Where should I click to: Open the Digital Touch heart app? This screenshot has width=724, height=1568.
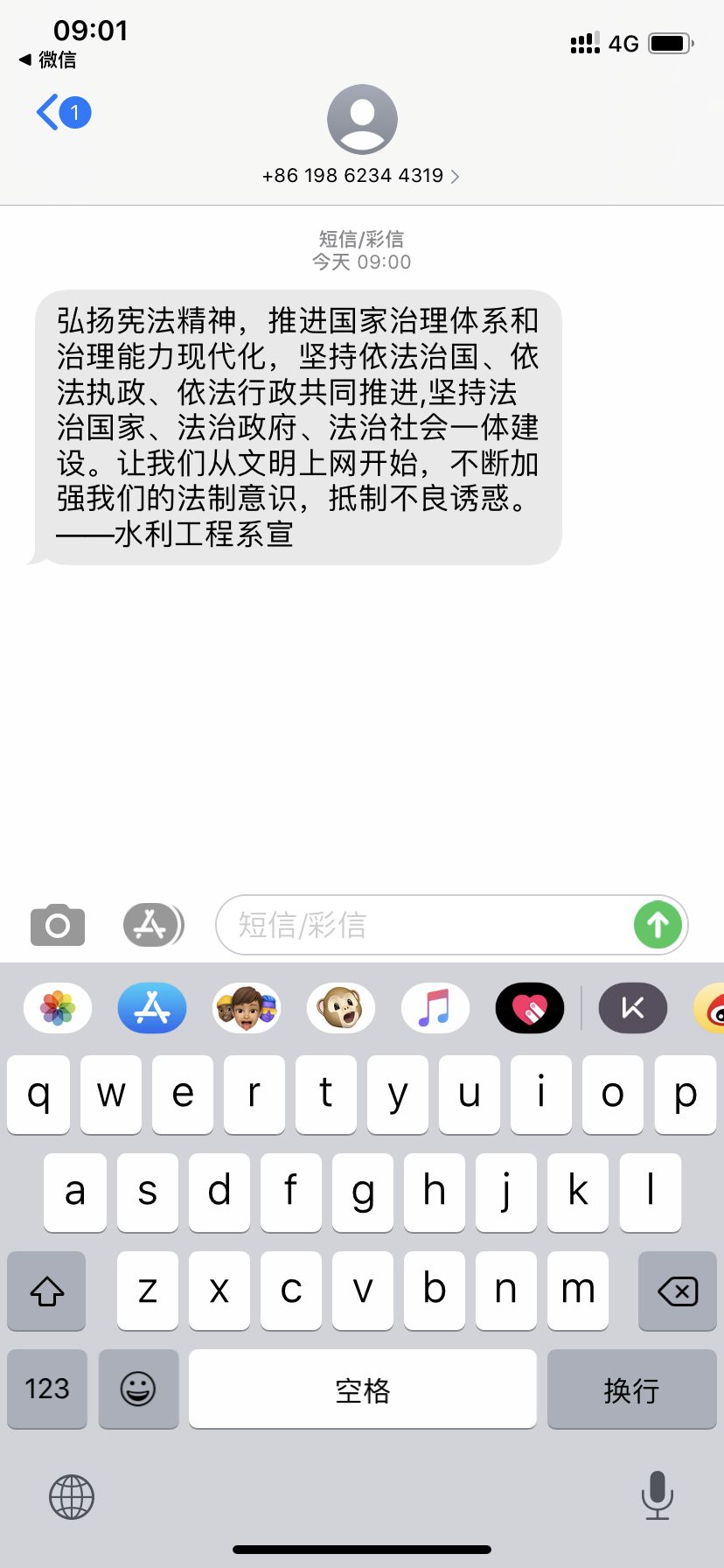[x=530, y=1009]
